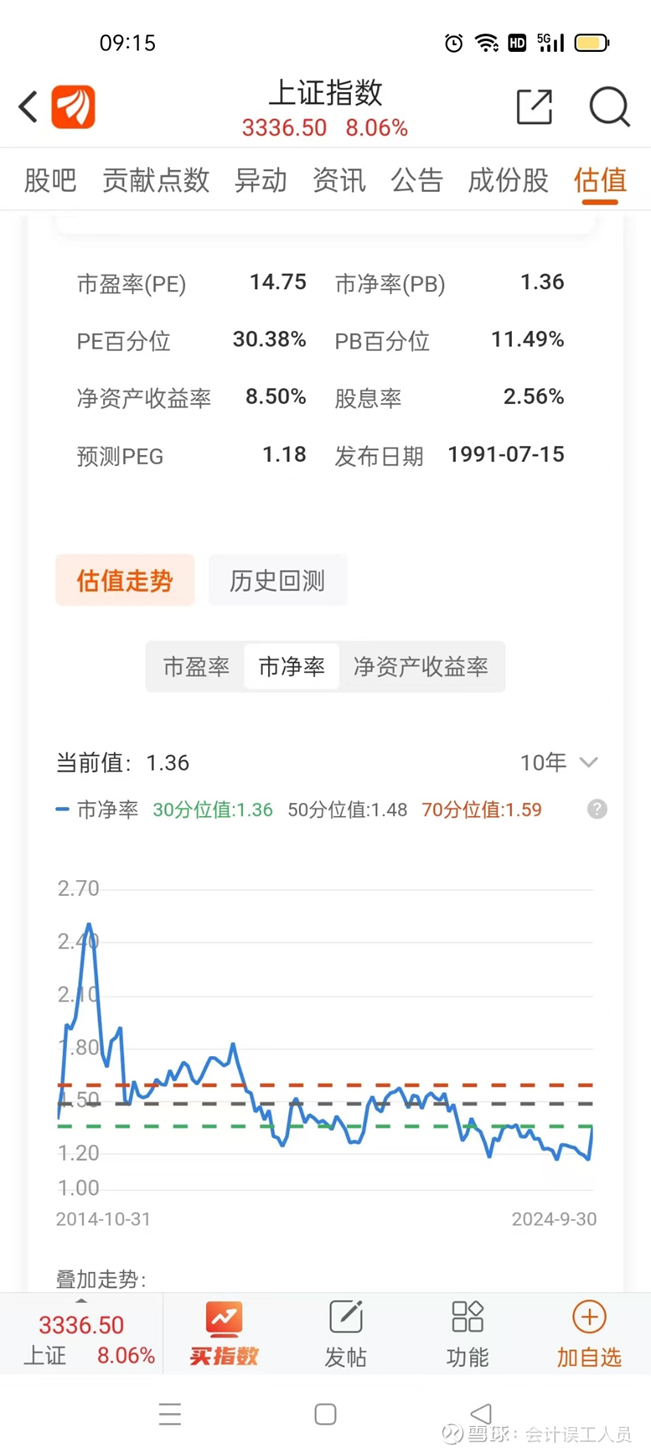Screen dimensions: 651x1454
Task: Switch to 历史回测 view
Action: [x=277, y=580]
